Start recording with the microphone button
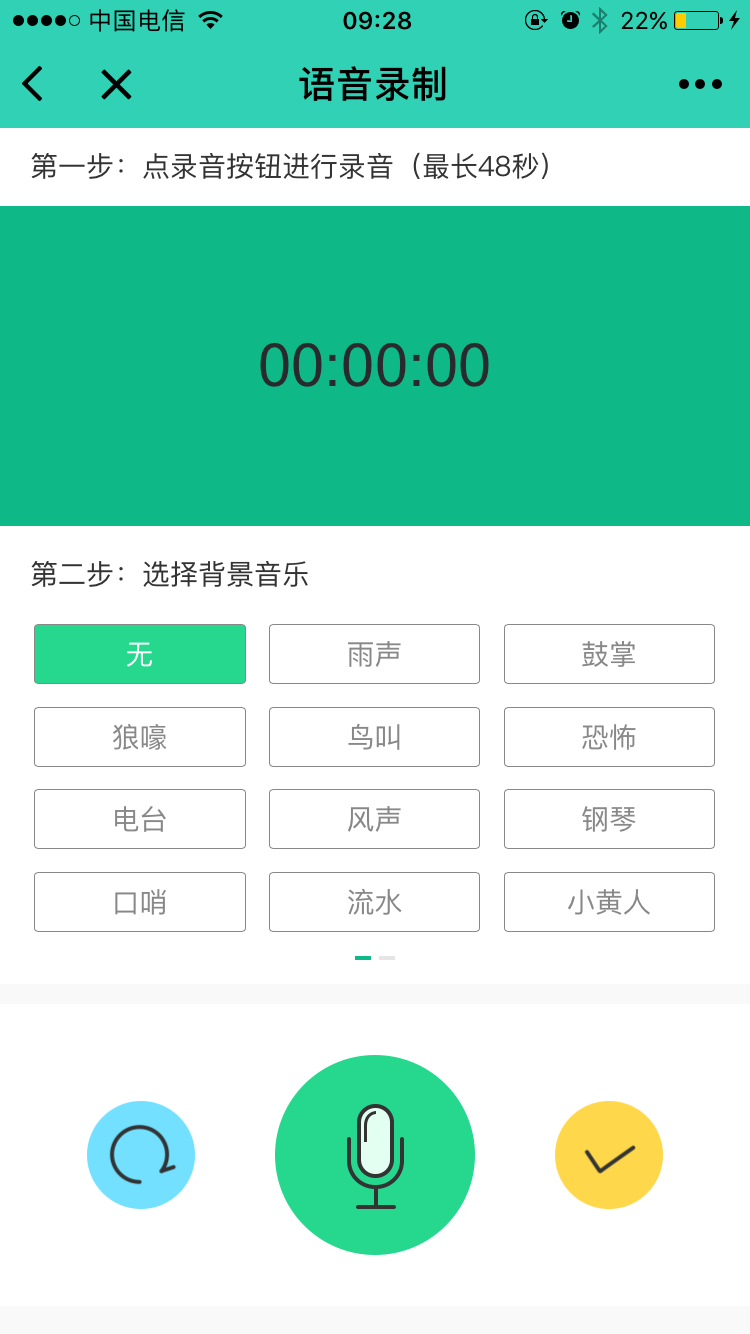The height and width of the screenshot is (1334, 750). (x=375, y=1155)
